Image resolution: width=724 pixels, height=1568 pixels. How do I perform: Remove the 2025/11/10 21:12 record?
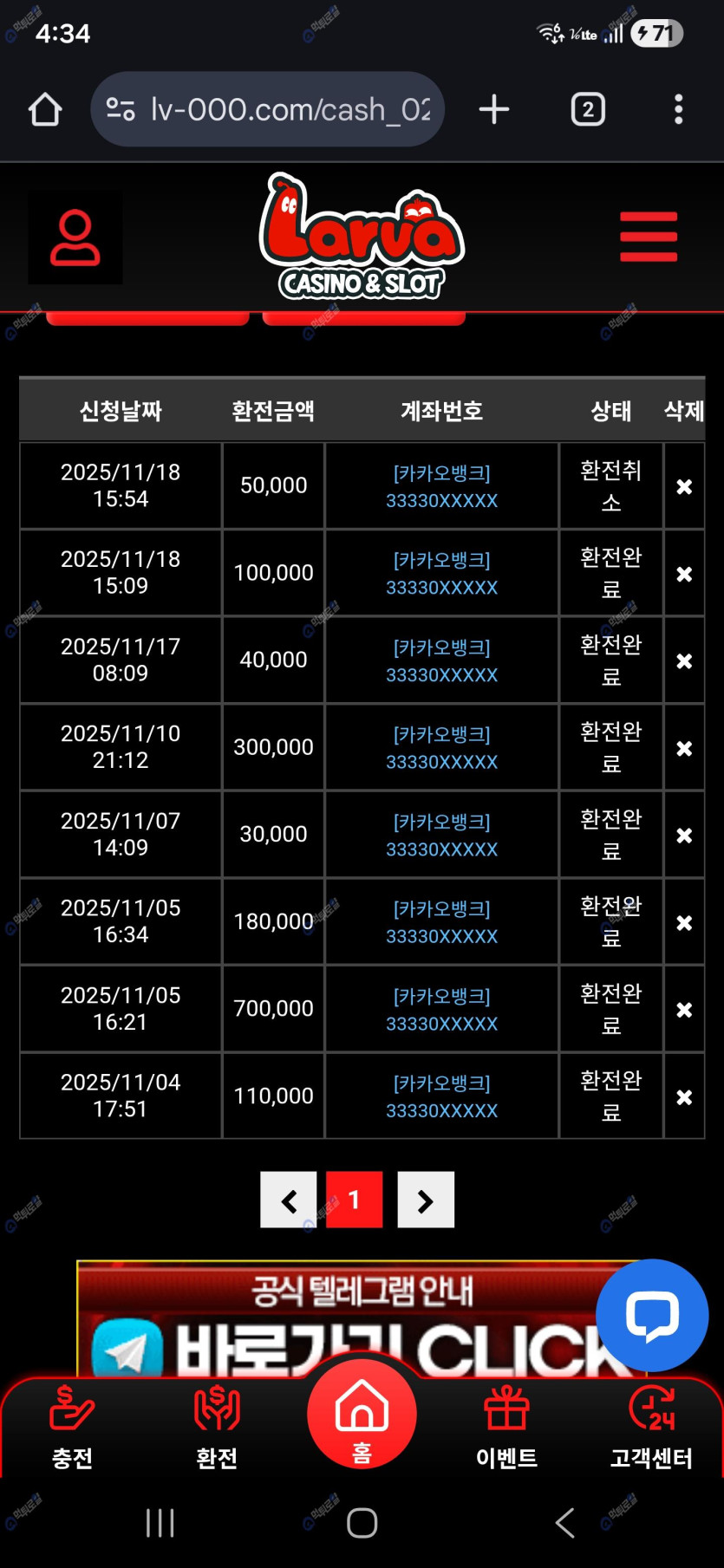(684, 748)
